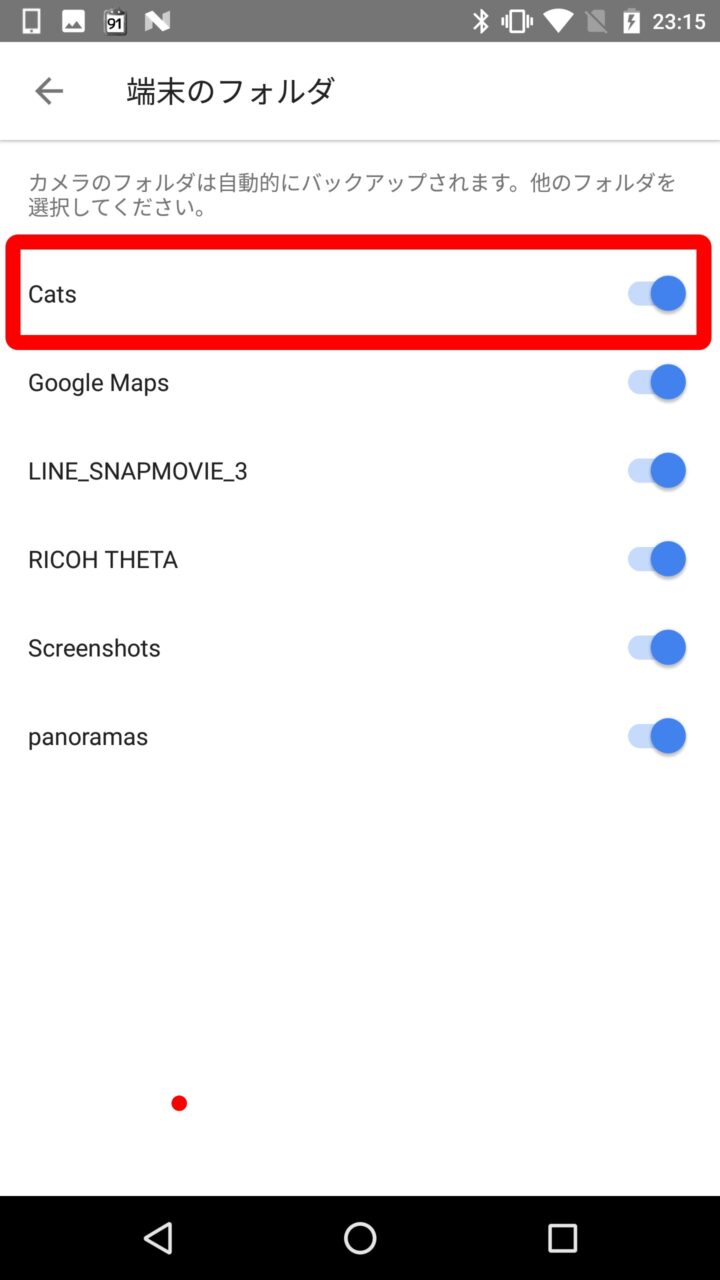Turn off backup for Cats folder
The width and height of the screenshot is (720, 1280).
656,294
